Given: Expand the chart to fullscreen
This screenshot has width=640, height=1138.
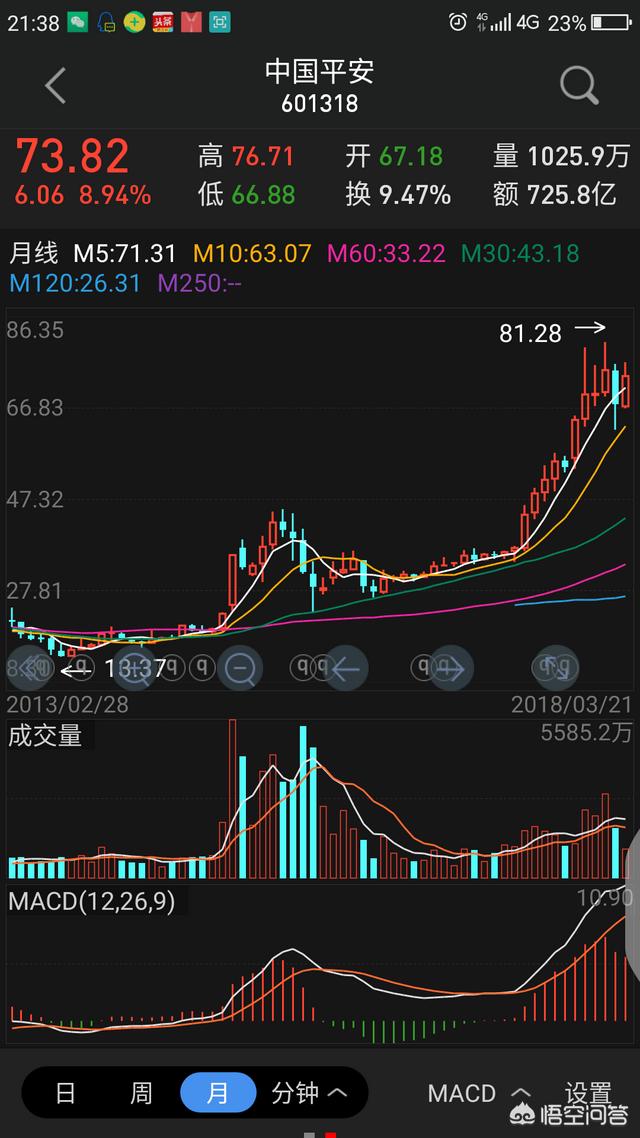Looking at the screenshot, I should (x=556, y=667).
